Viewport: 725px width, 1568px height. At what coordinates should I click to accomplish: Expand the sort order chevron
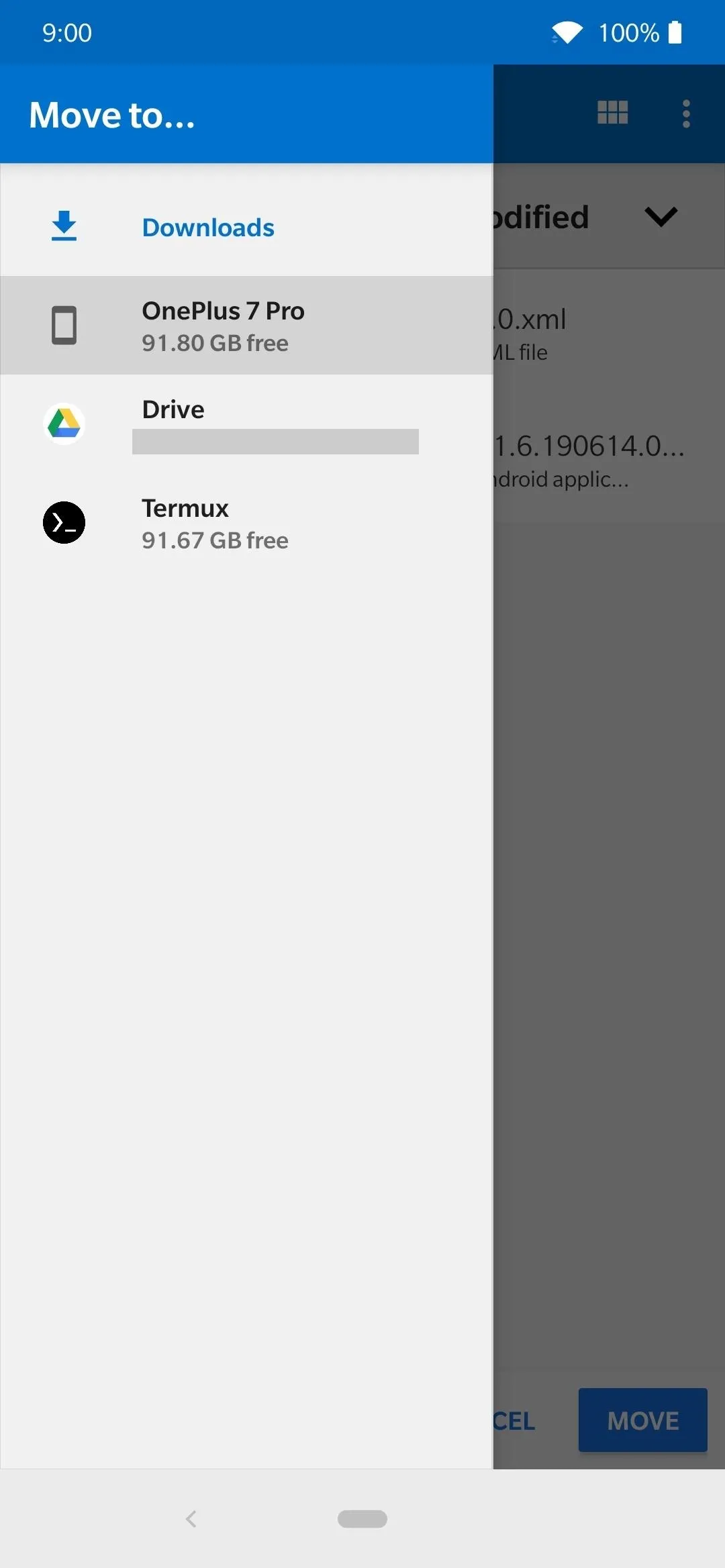tap(661, 217)
